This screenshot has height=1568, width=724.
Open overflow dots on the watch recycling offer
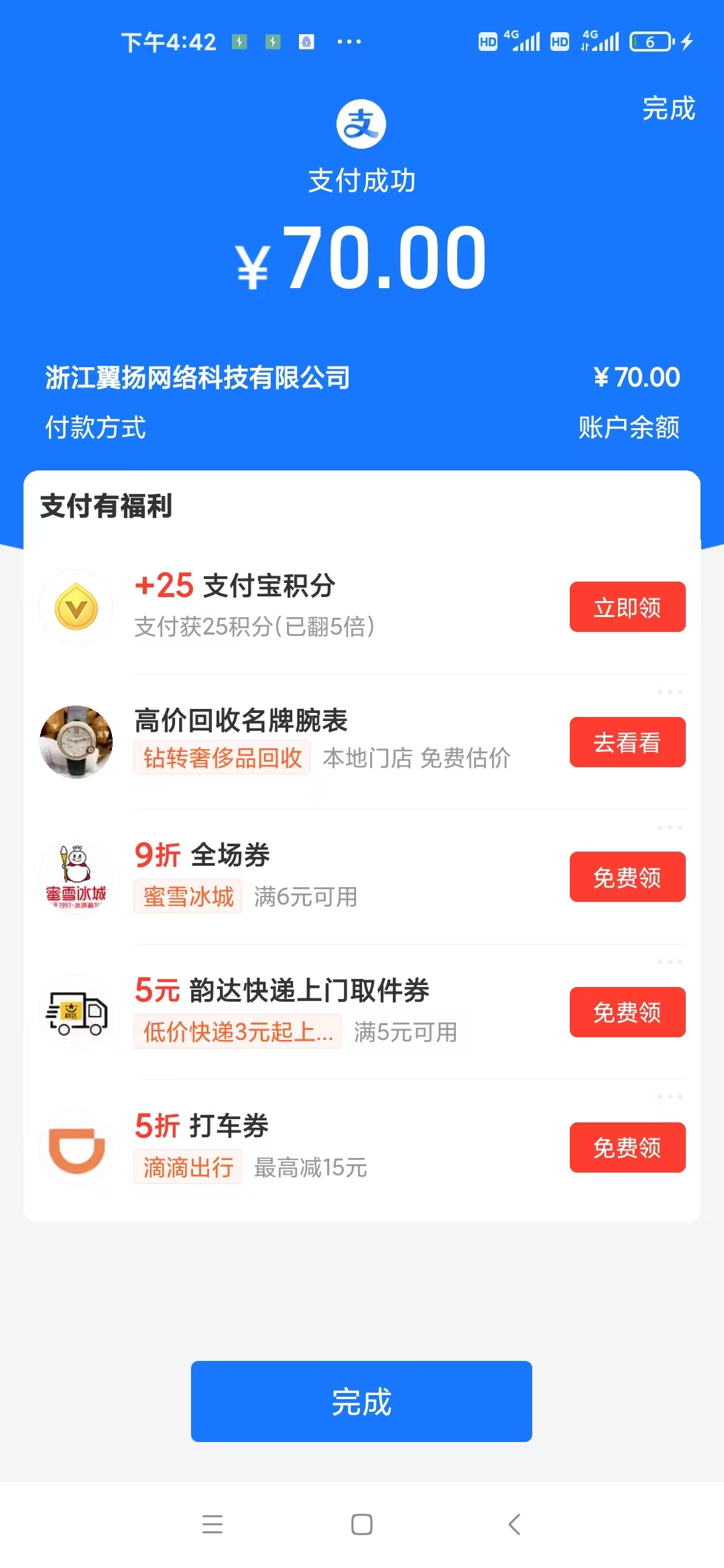[x=670, y=692]
